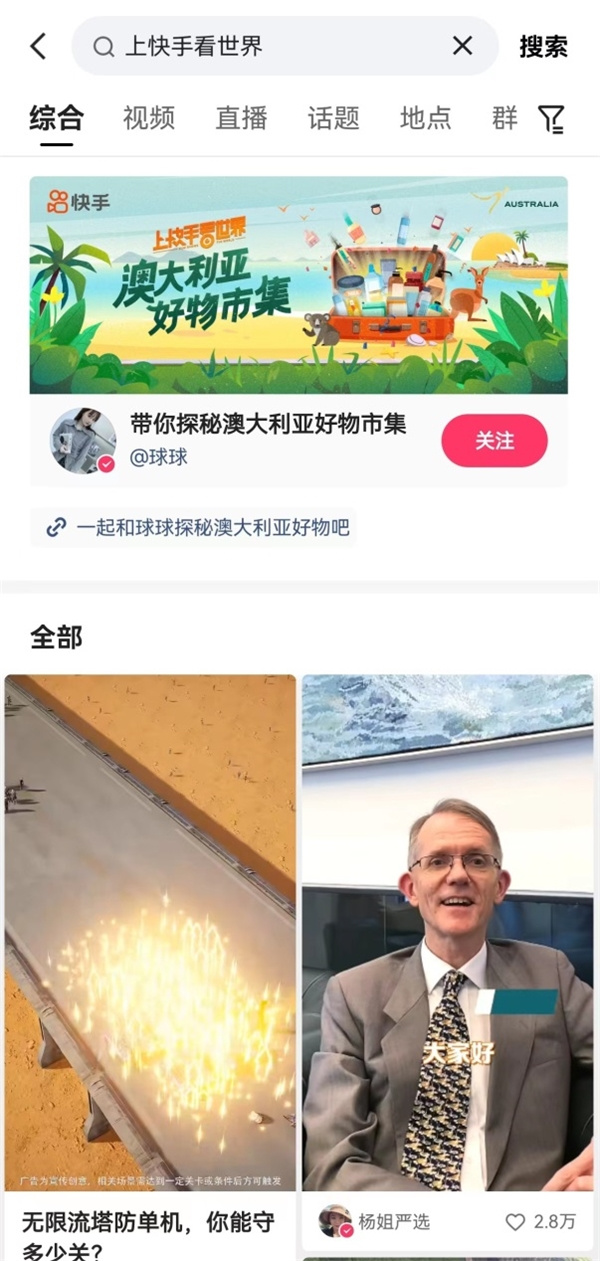600x1261 pixels.
Task: Open the 澳大利亚好物市集 banner
Action: [298, 285]
